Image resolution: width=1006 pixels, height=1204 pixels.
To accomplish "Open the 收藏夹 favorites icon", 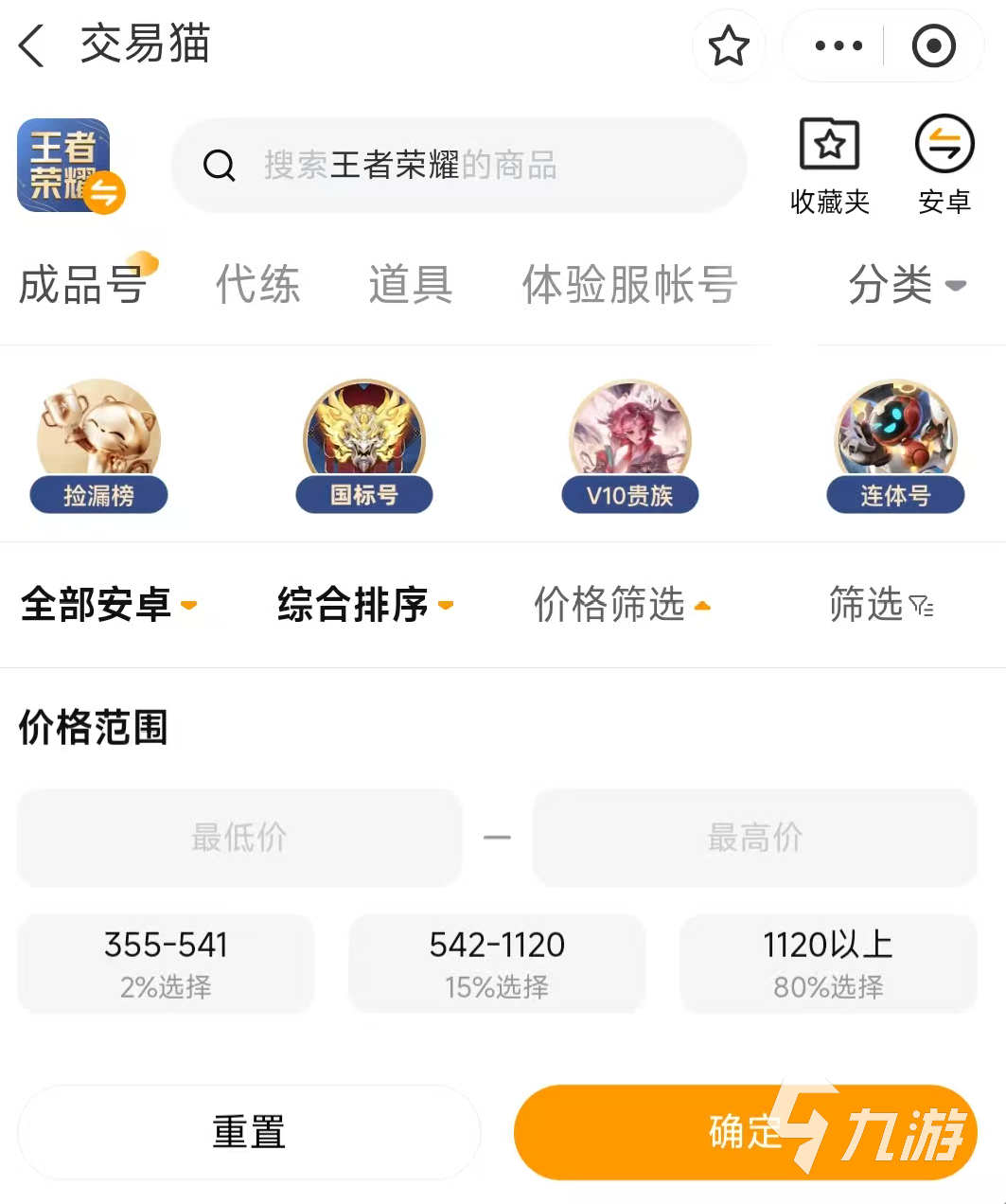I will pyautogui.click(x=829, y=163).
